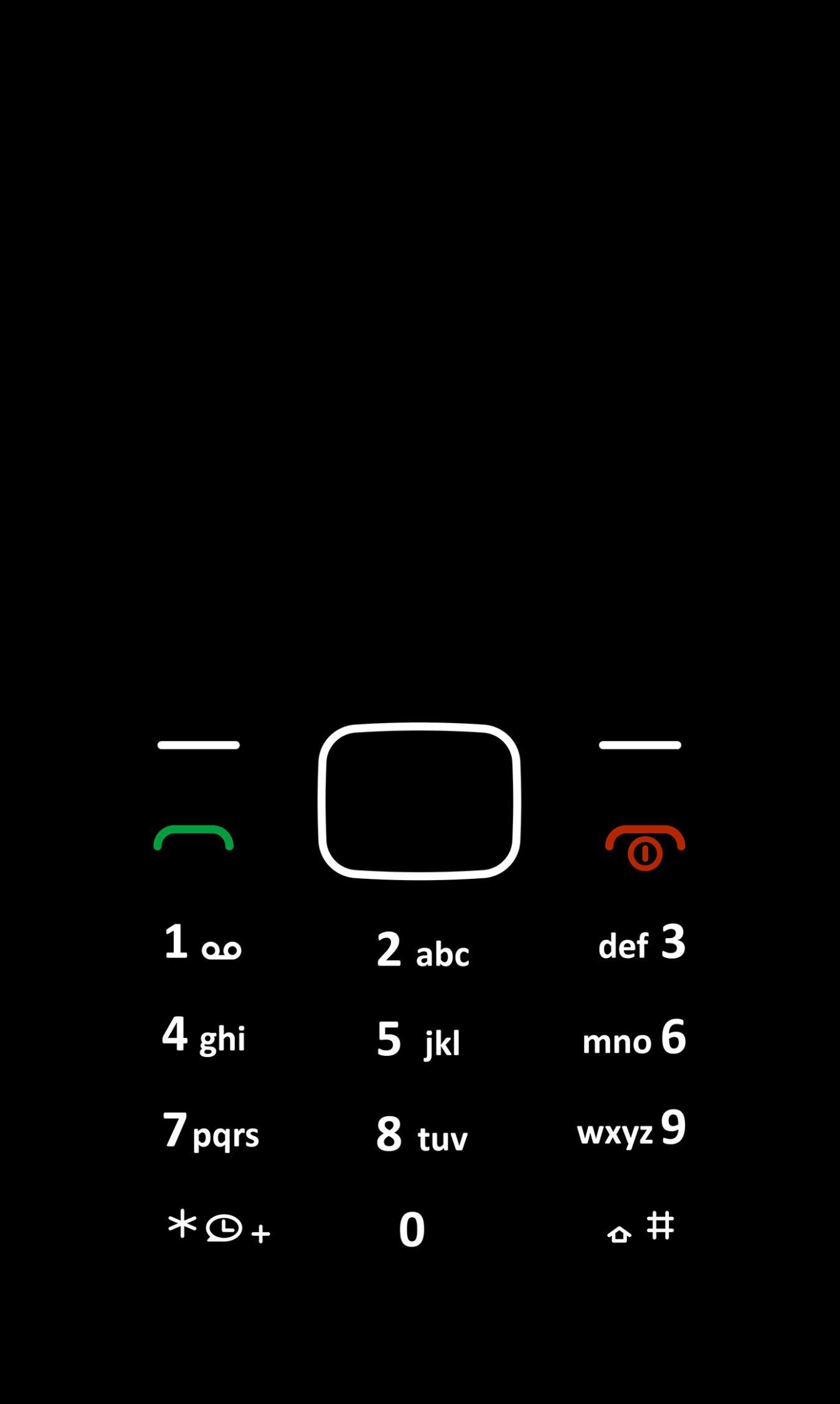
Task: Tap the right soft key
Action: click(x=640, y=745)
